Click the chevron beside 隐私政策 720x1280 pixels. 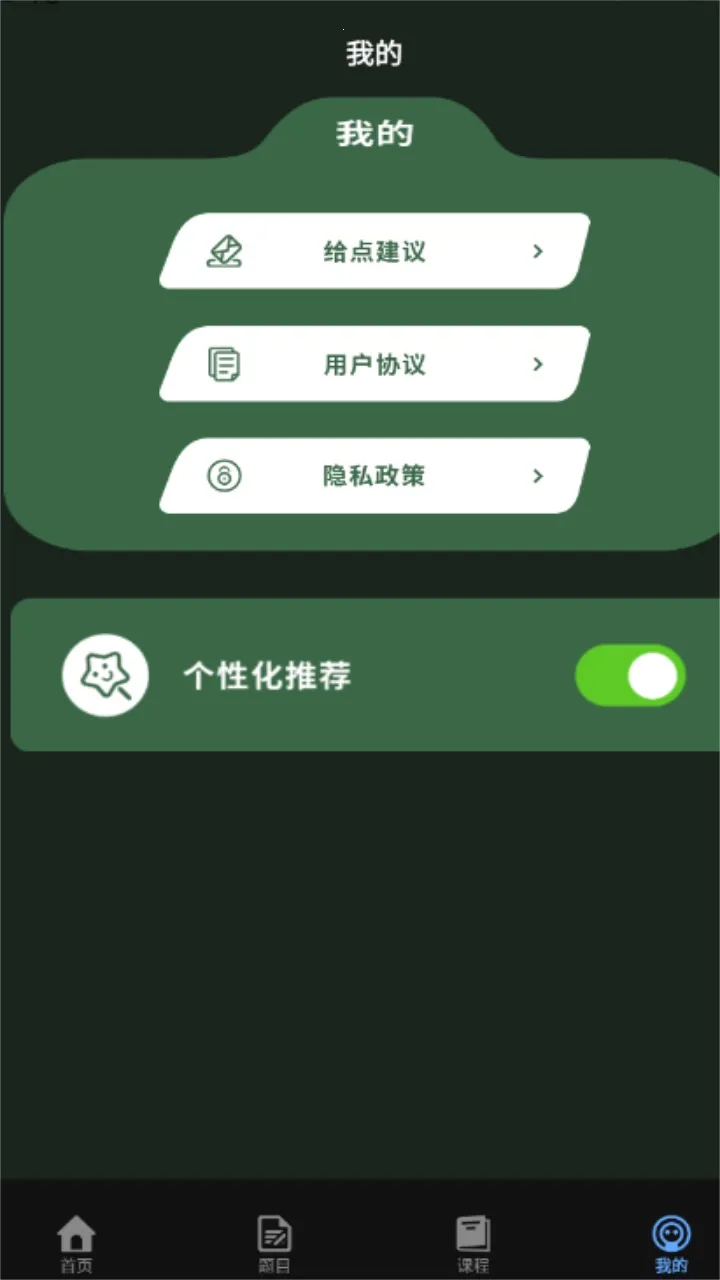pyautogui.click(x=539, y=476)
